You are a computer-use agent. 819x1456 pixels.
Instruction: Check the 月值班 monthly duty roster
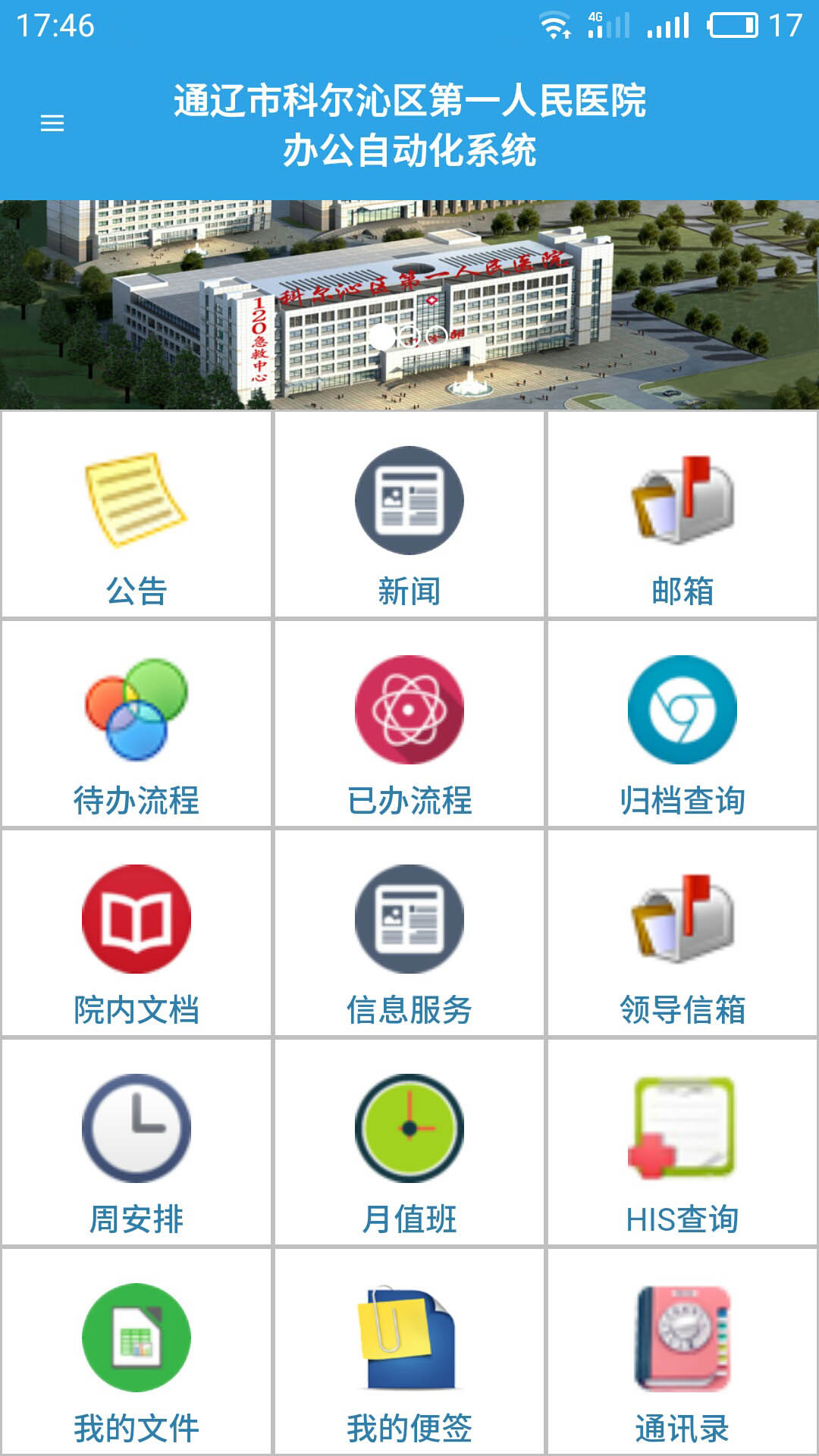409,1143
